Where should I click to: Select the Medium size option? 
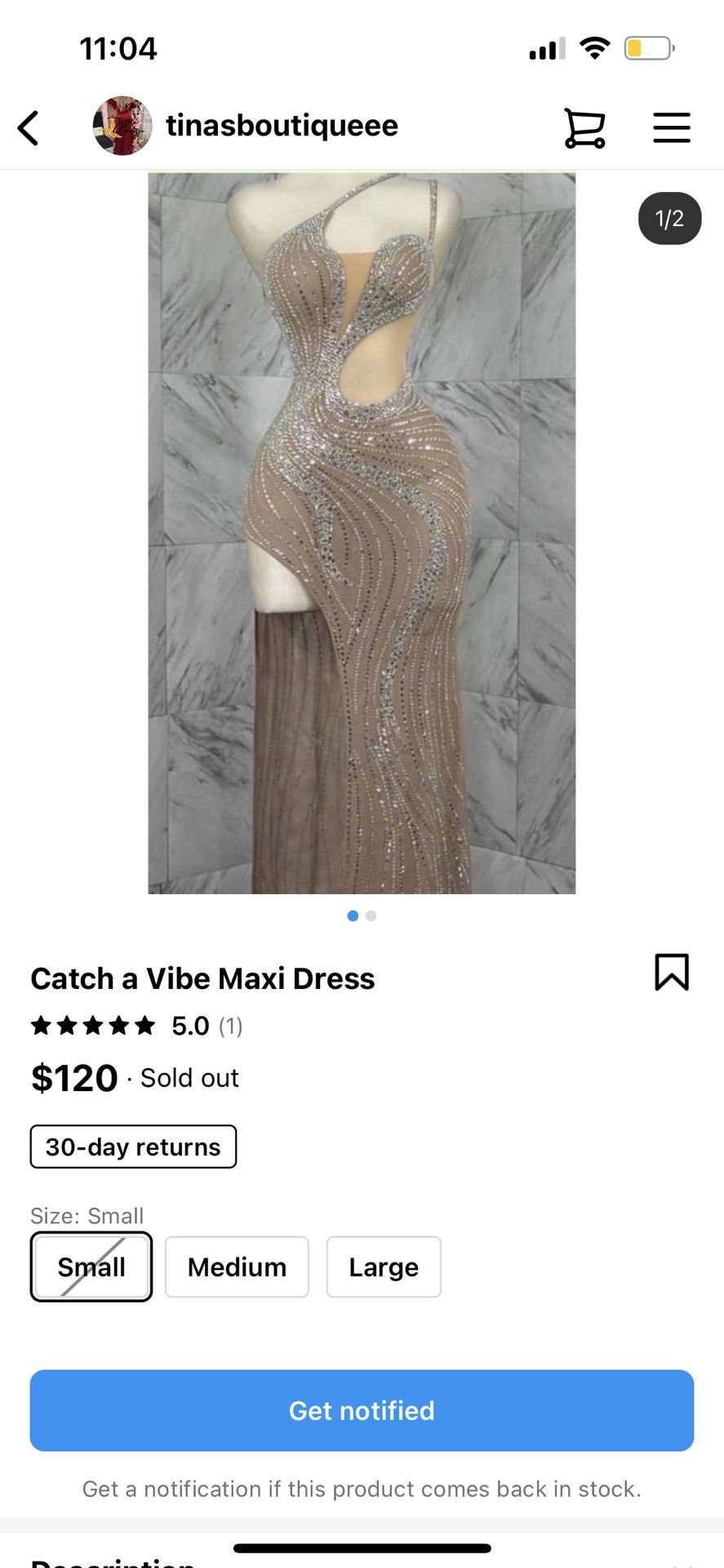click(237, 1267)
